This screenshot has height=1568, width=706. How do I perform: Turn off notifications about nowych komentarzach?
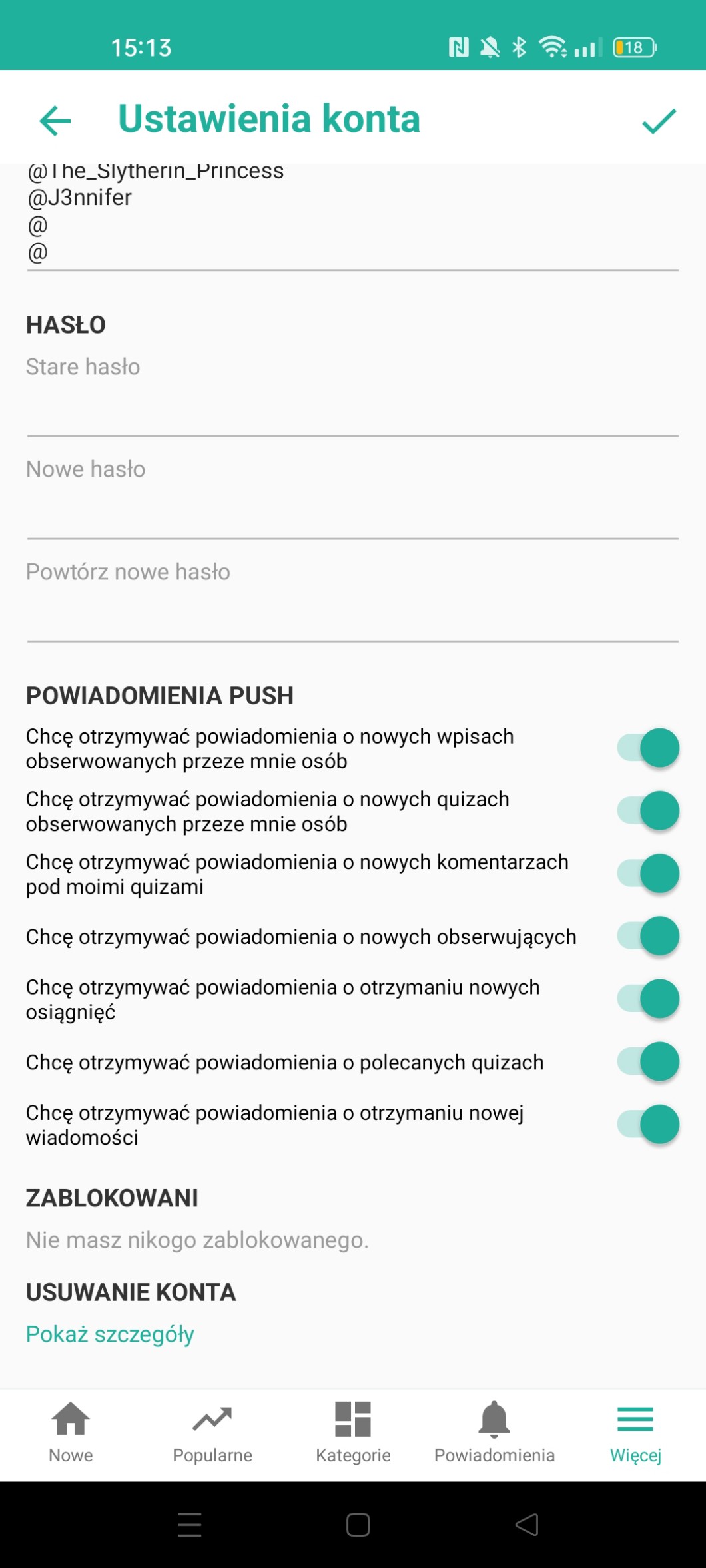point(648,874)
